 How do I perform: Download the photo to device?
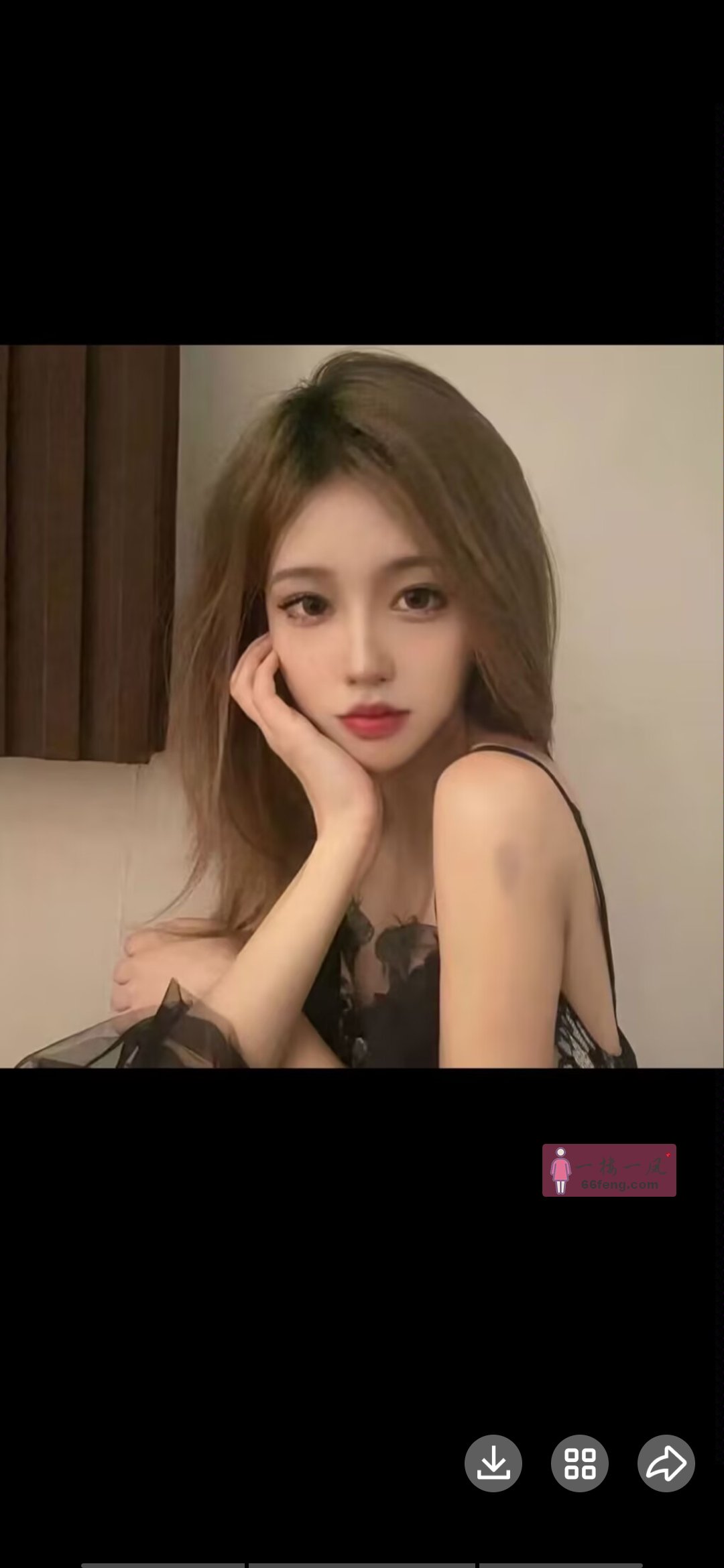493,1463
